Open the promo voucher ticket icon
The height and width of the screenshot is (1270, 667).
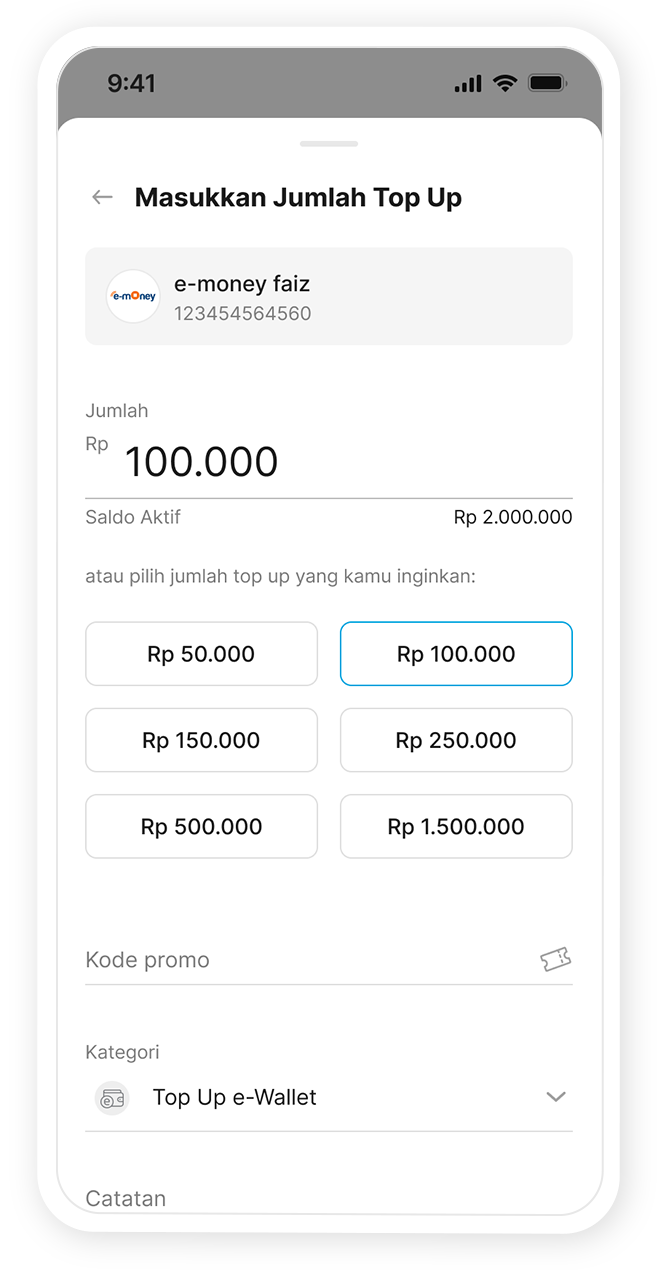coord(555,960)
